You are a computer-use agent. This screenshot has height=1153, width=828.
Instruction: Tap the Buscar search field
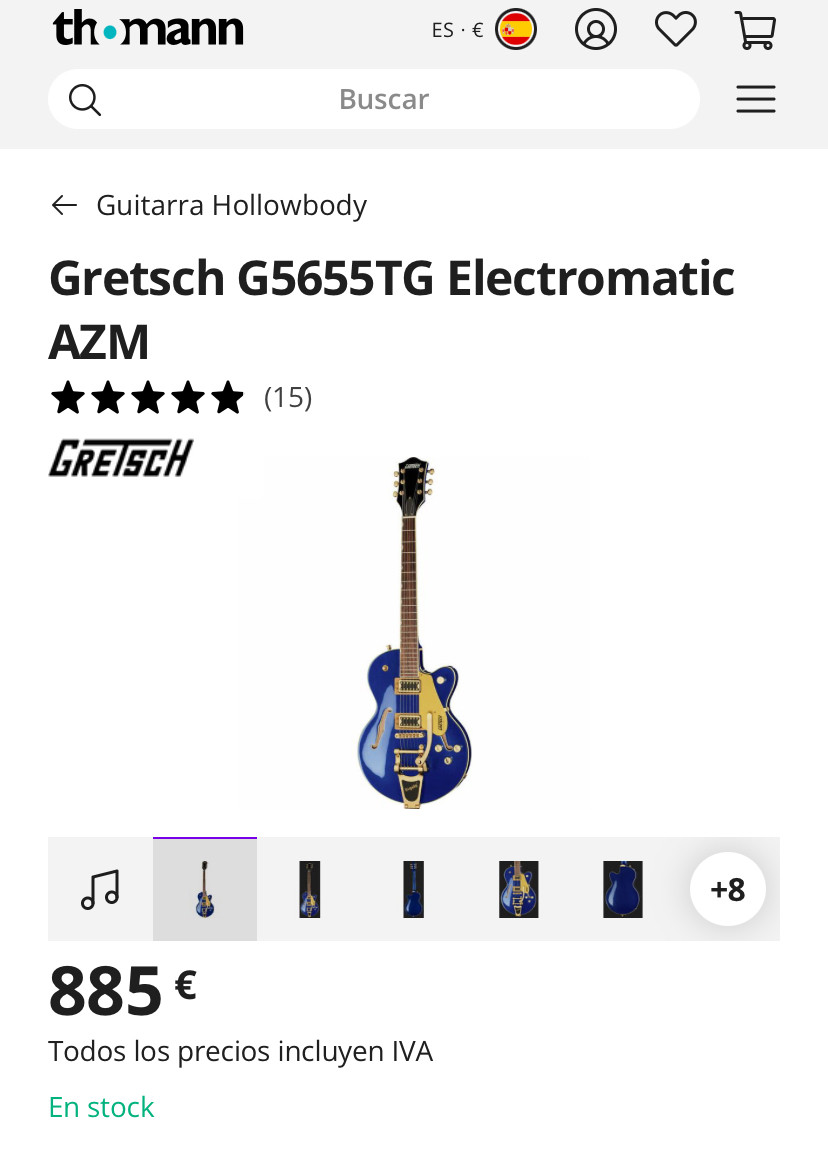coord(384,99)
